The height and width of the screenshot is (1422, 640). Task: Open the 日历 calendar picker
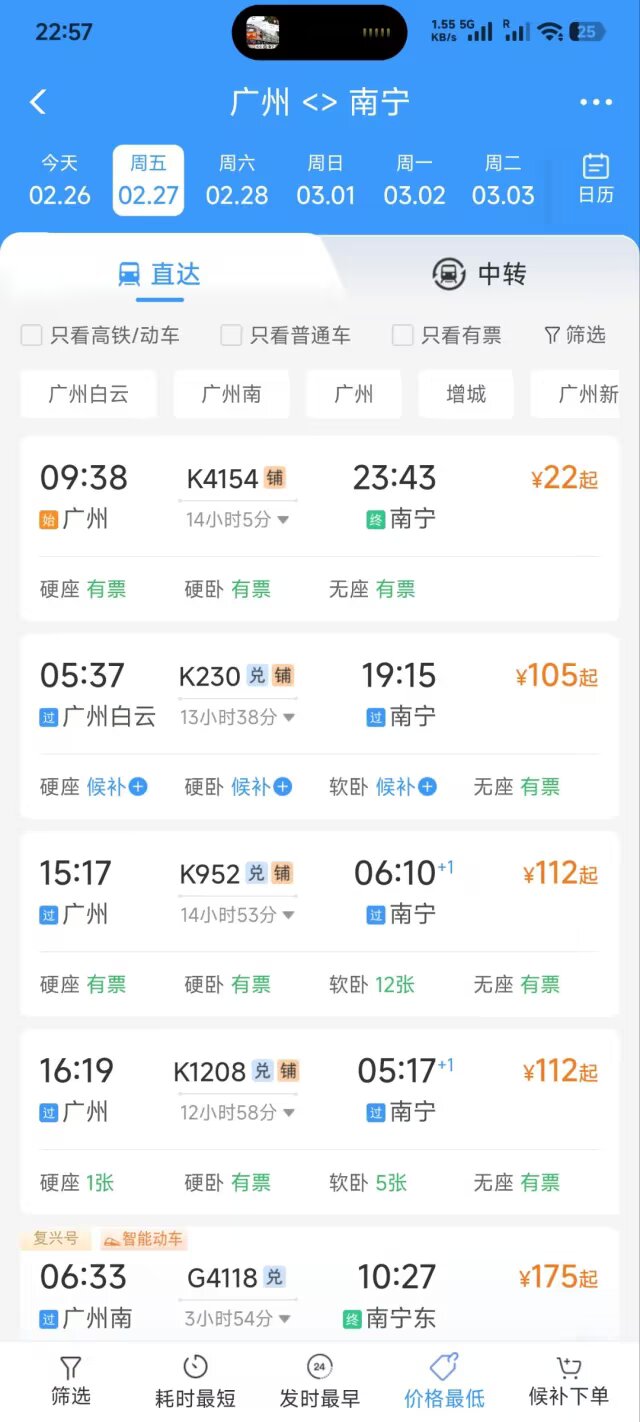pyautogui.click(x=596, y=180)
